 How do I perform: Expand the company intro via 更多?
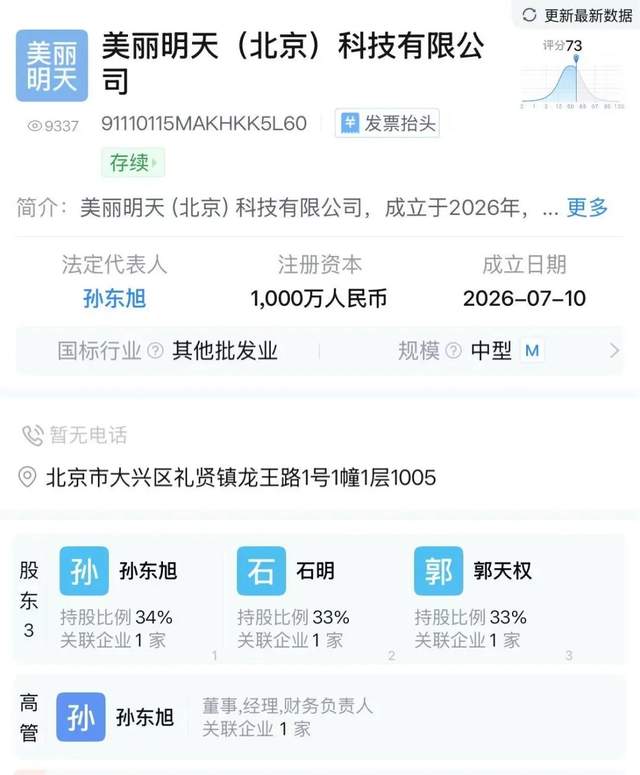[x=587, y=207]
